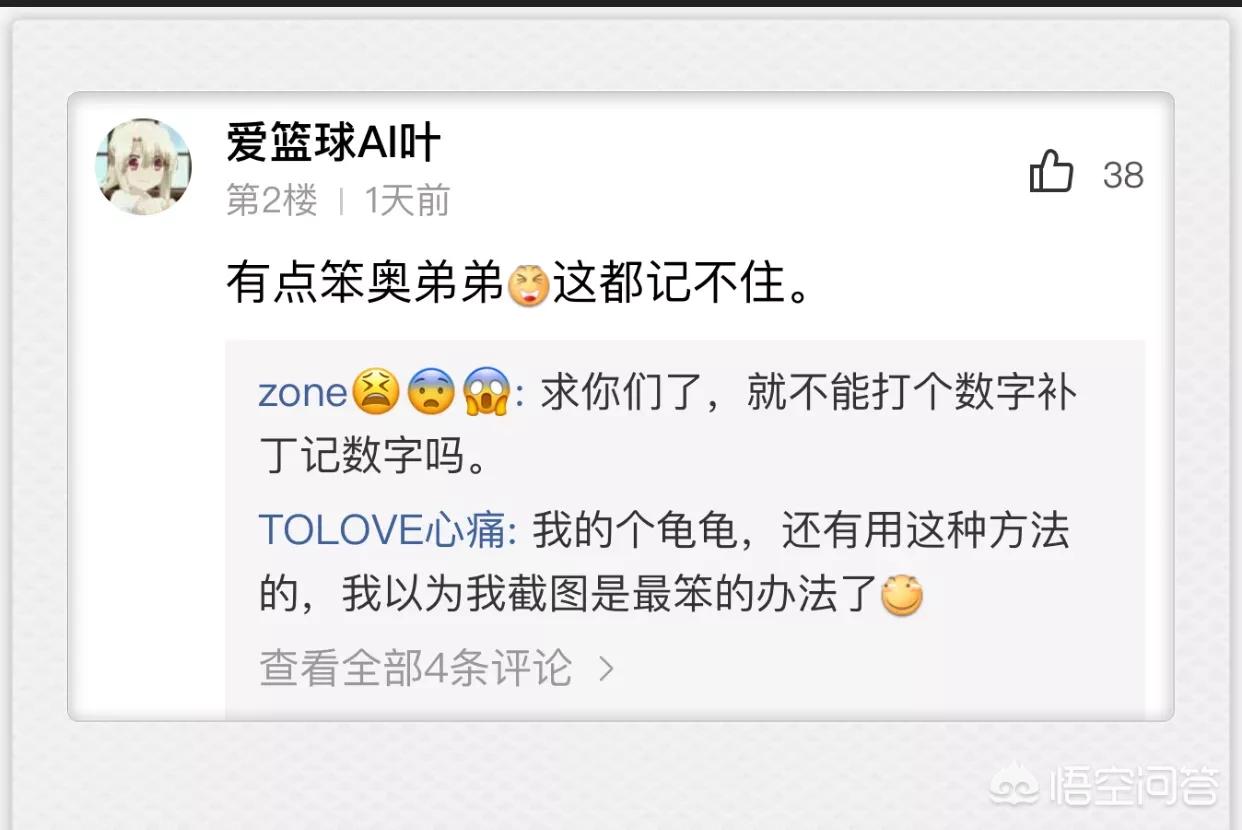Open replier TOLOVE心痛's profile

[386, 530]
